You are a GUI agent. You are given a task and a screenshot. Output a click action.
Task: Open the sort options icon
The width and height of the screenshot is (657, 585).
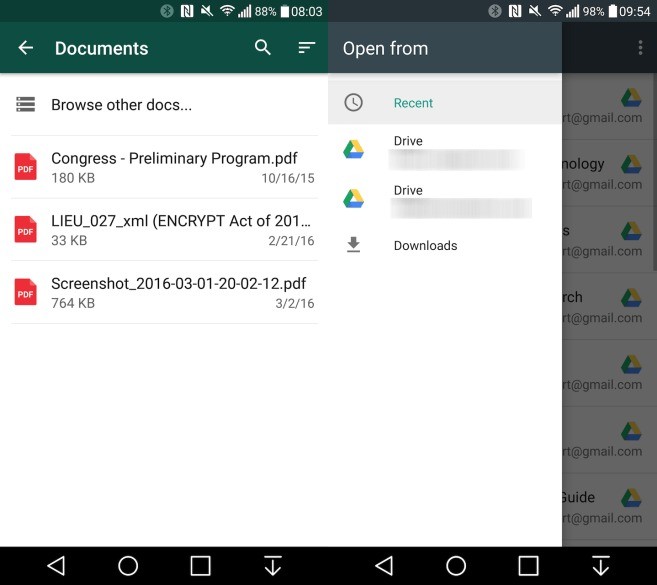[307, 48]
